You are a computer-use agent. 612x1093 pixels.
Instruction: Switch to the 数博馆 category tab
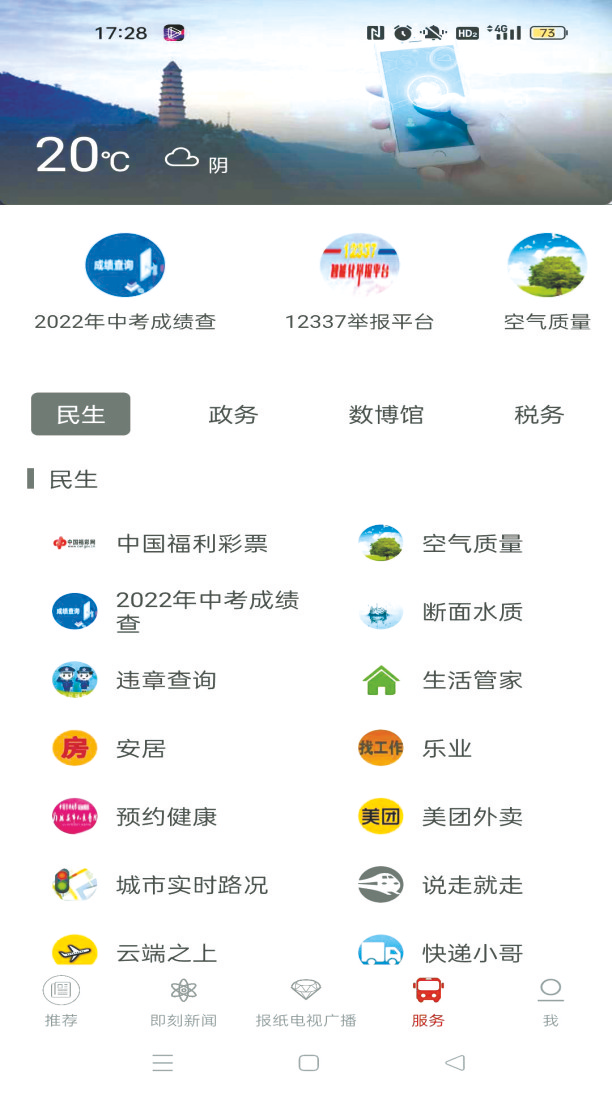tap(386, 414)
